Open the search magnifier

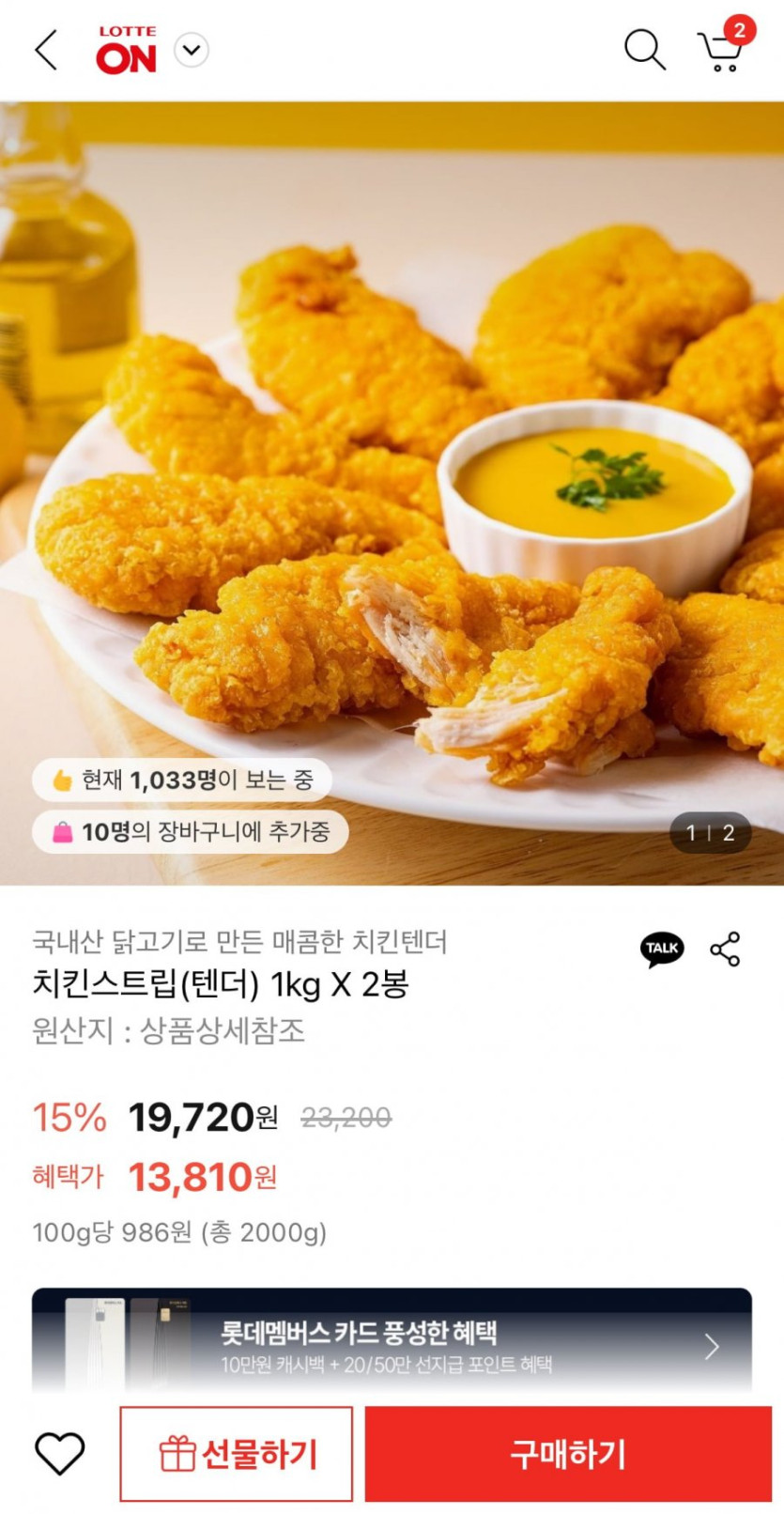pyautogui.click(x=644, y=50)
